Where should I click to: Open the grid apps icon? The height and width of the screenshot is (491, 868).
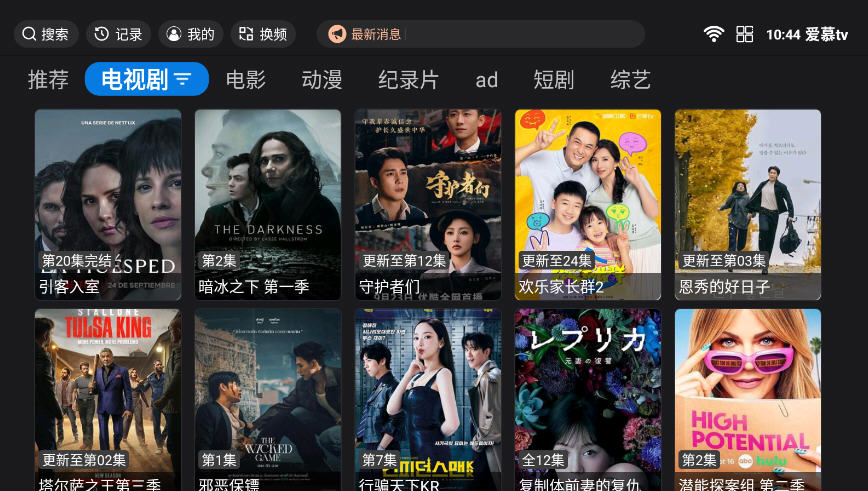(744, 34)
